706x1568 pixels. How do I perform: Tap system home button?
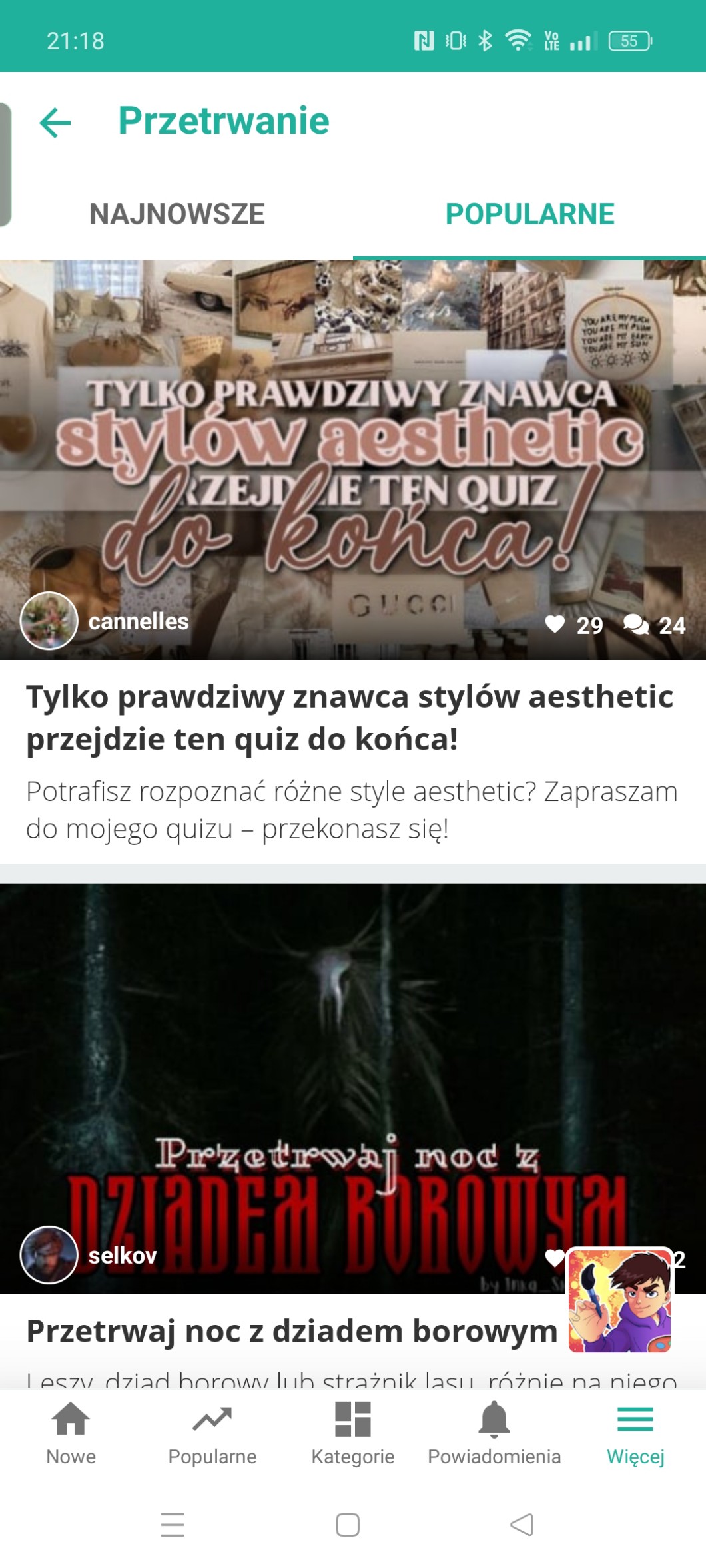click(348, 1525)
